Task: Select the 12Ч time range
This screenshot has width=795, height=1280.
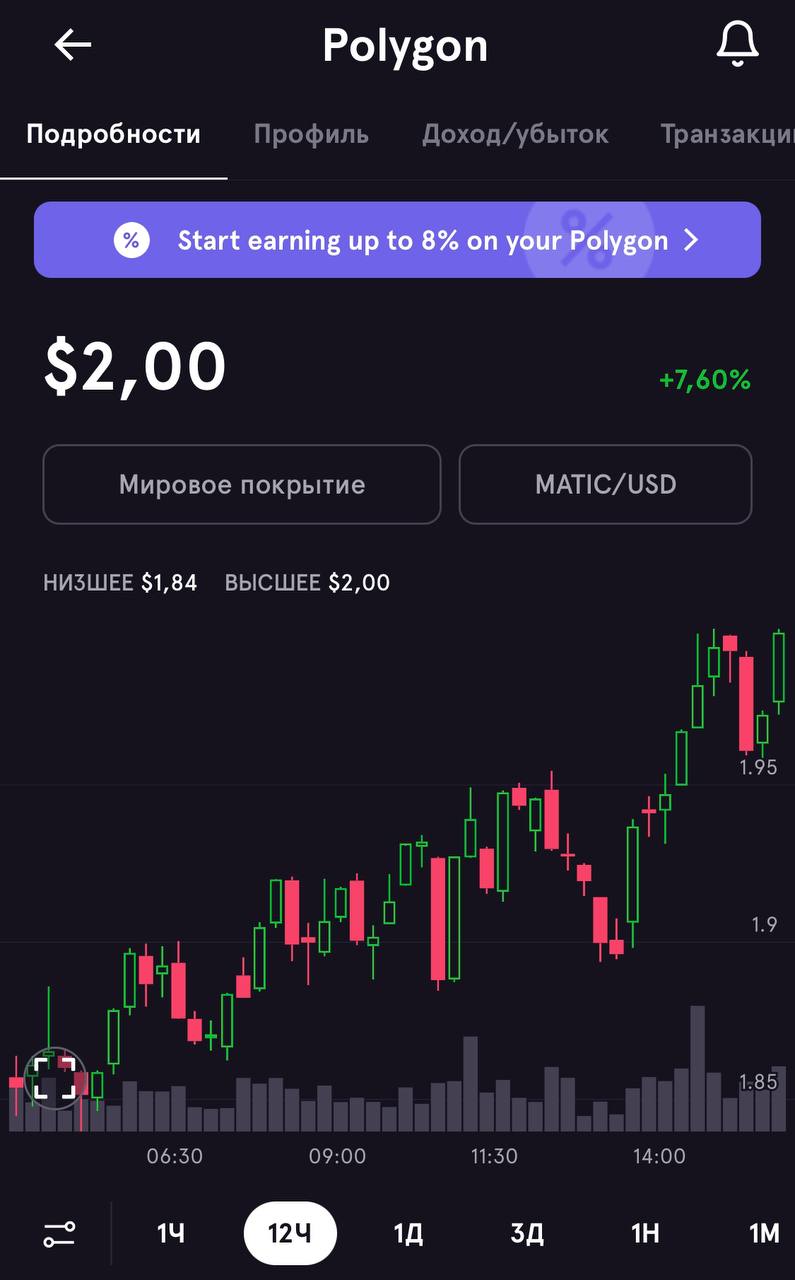Action: pyautogui.click(x=290, y=1234)
